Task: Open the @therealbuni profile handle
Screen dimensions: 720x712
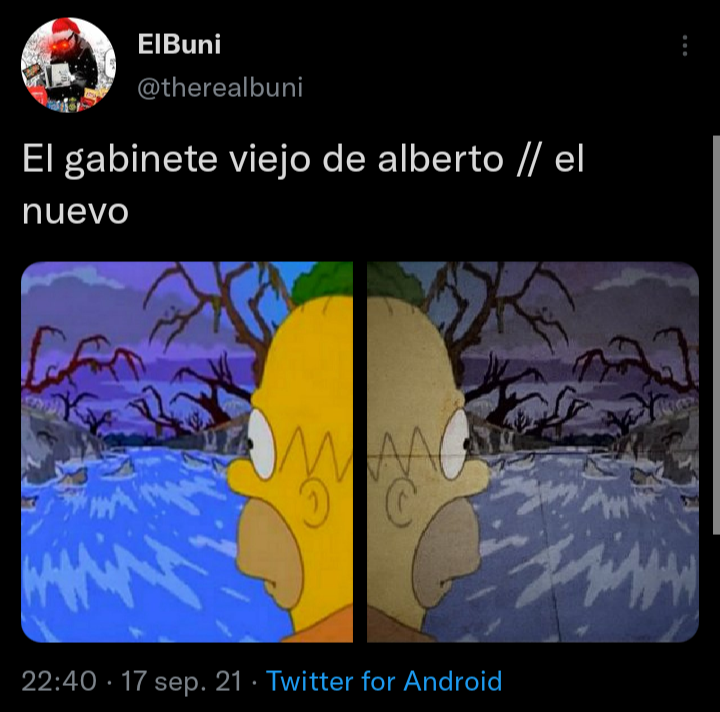Action: [x=219, y=88]
